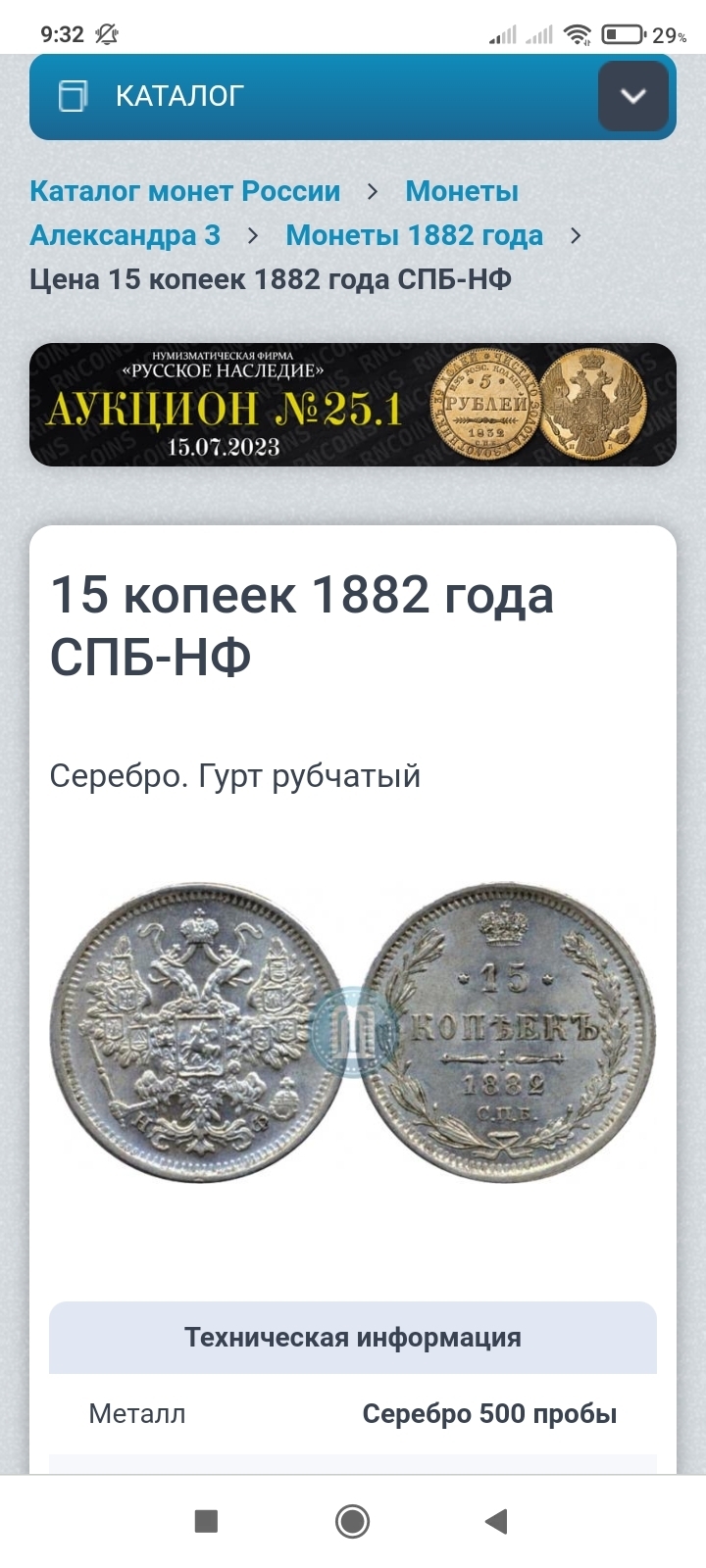The height and width of the screenshot is (1568, 706).
Task: Go to the Монеты Александра 3 breadcrumb
Action: [x=125, y=235]
